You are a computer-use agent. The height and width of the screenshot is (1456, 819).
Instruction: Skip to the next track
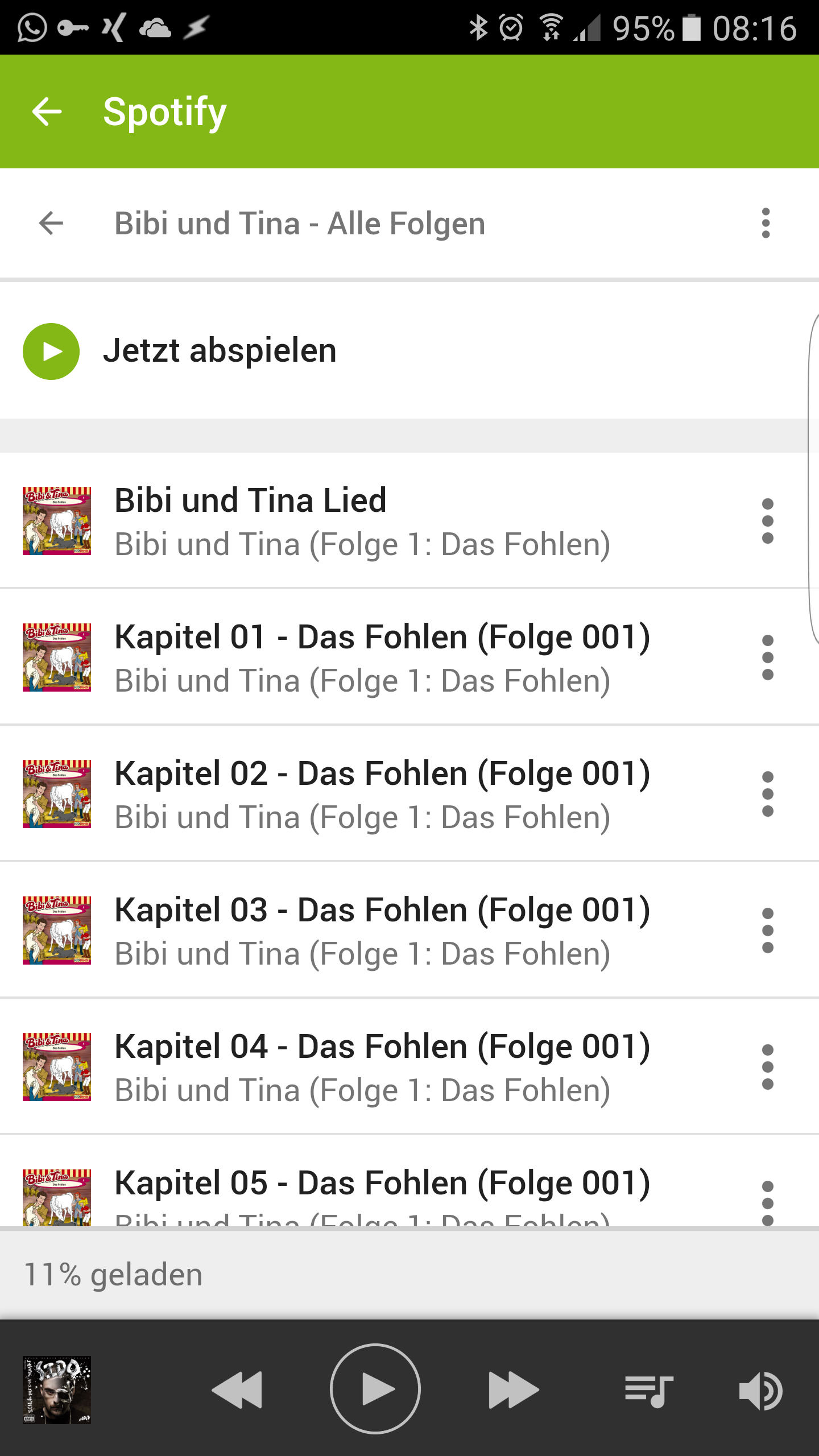pos(513,1389)
